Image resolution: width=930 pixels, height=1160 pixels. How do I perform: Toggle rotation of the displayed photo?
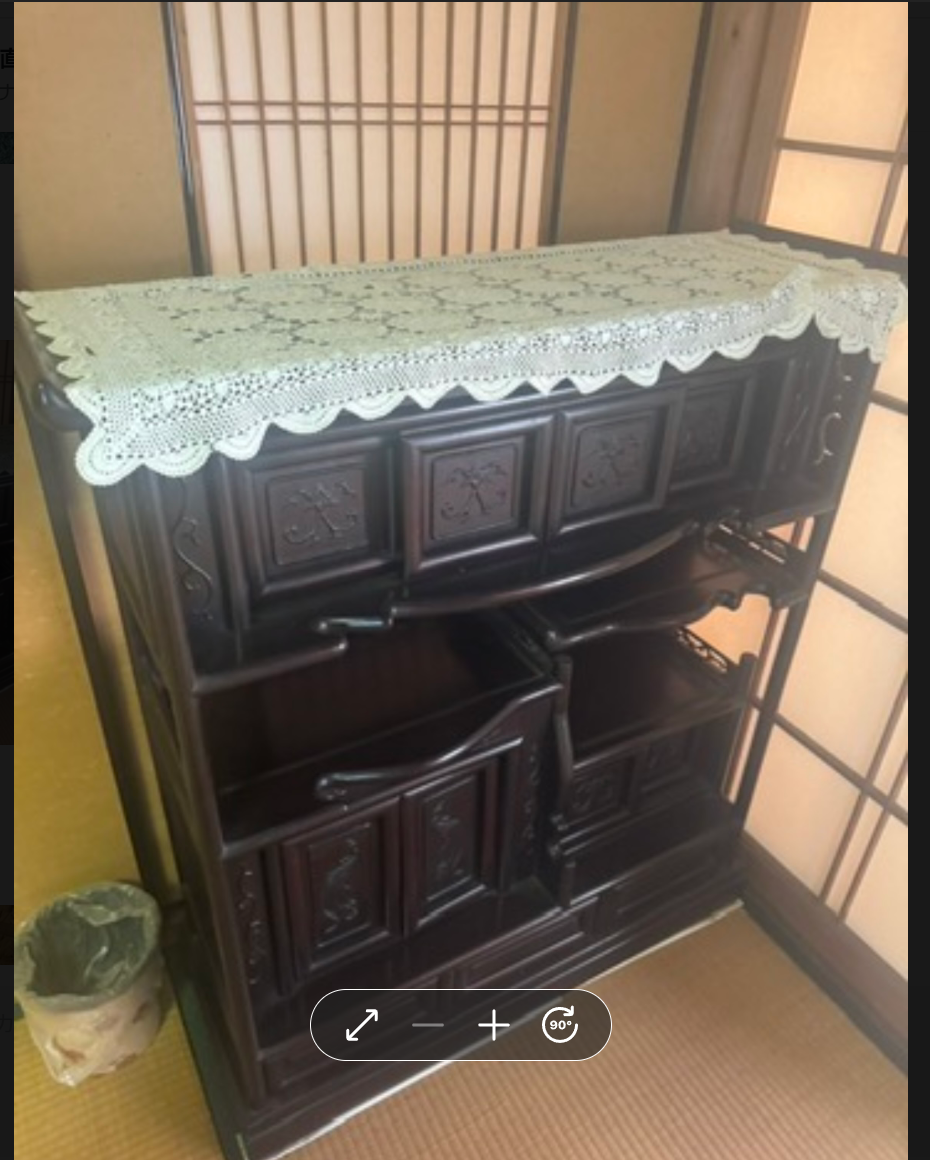coord(560,1024)
